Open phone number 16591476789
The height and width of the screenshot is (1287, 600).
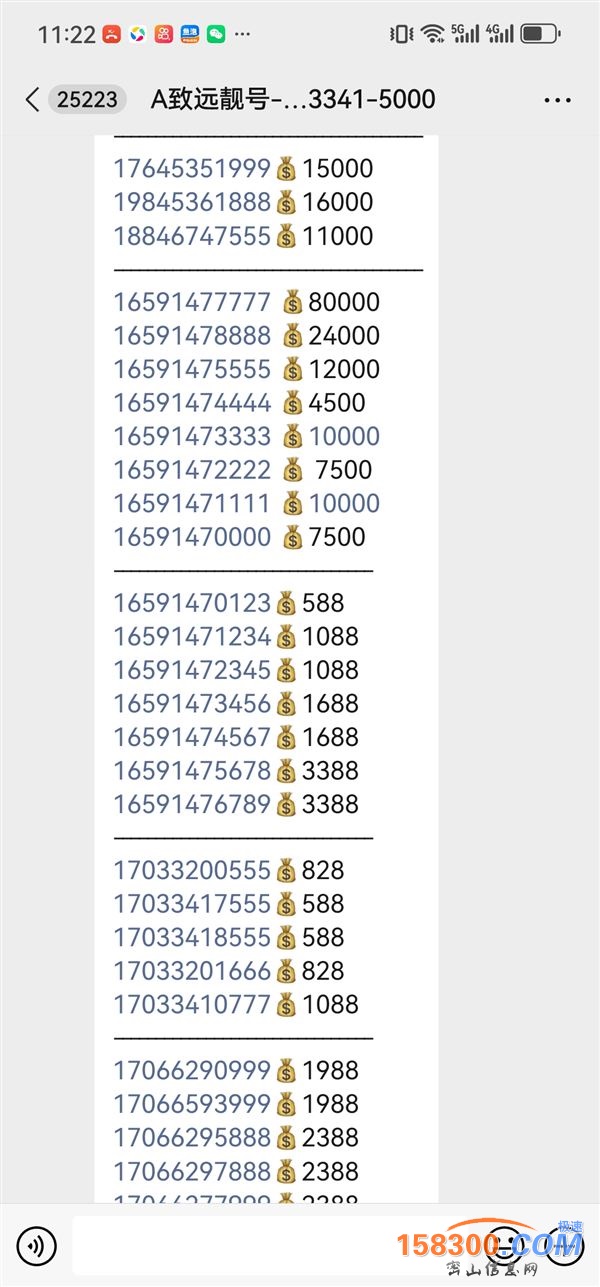(x=192, y=804)
